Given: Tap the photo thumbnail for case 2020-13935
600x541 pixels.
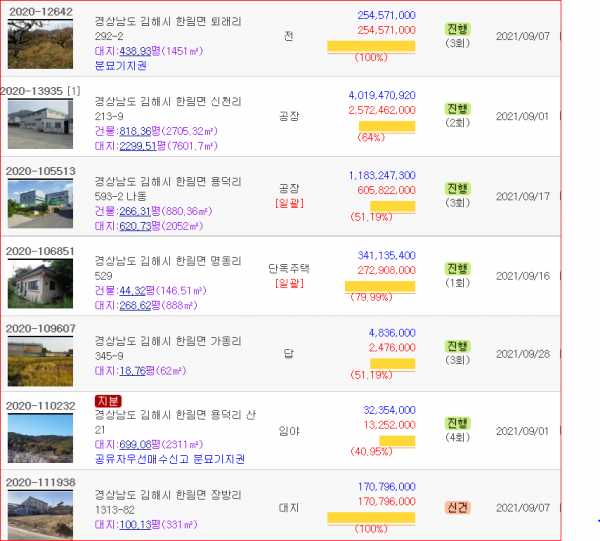Looking at the screenshot, I should click(40, 125).
